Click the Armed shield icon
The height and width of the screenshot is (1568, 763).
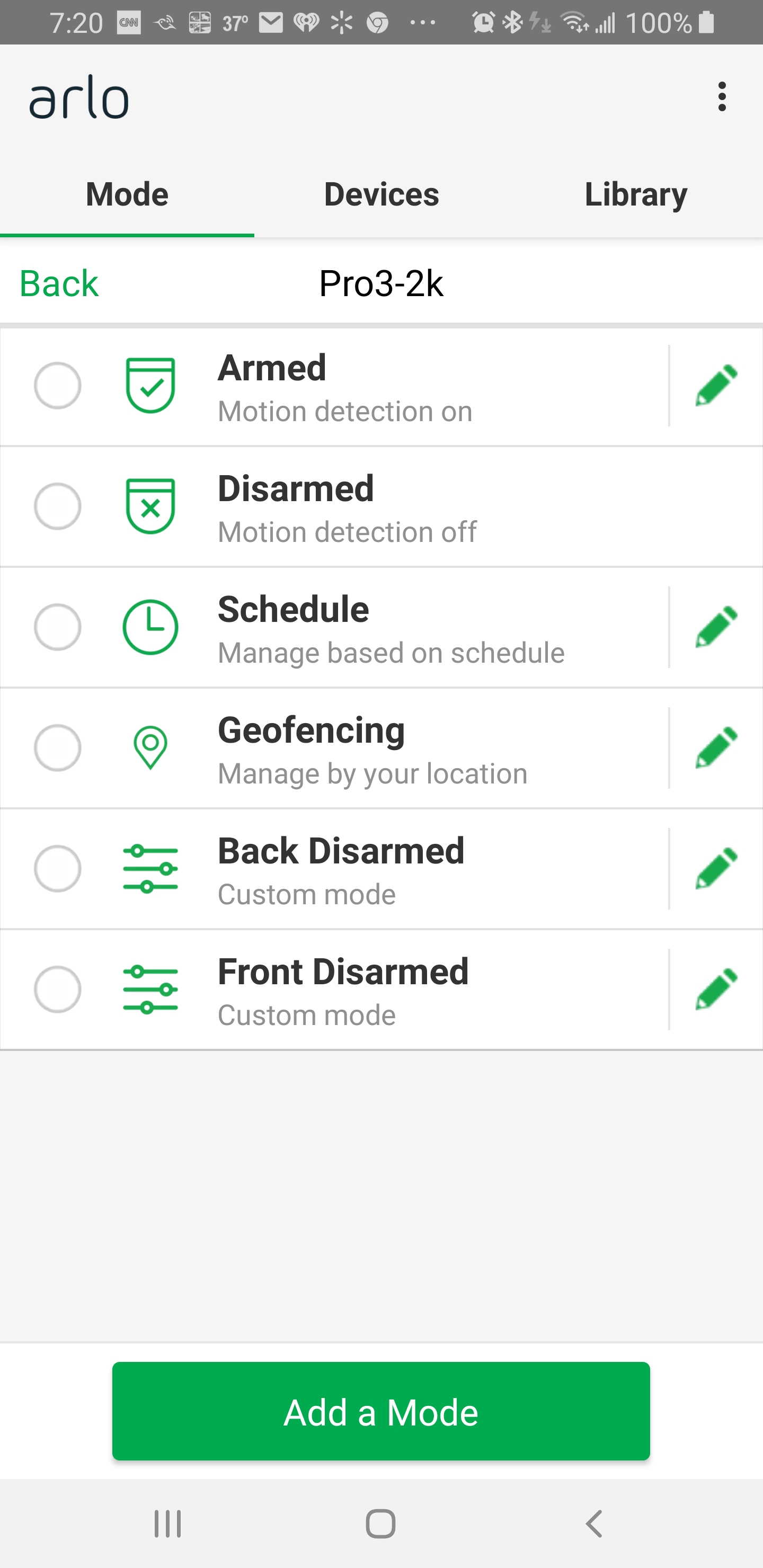(150, 385)
